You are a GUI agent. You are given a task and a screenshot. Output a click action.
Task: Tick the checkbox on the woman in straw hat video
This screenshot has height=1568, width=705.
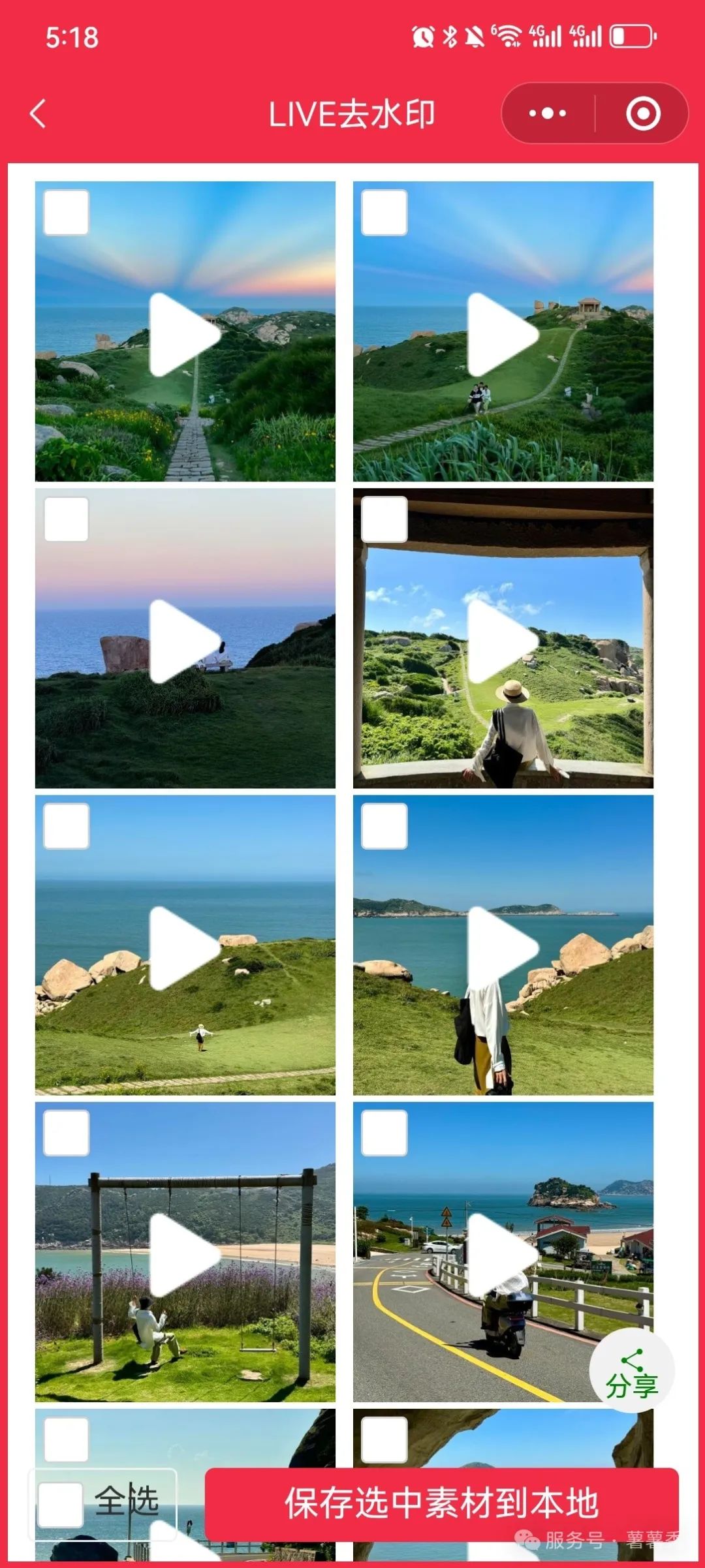pyautogui.click(x=384, y=519)
